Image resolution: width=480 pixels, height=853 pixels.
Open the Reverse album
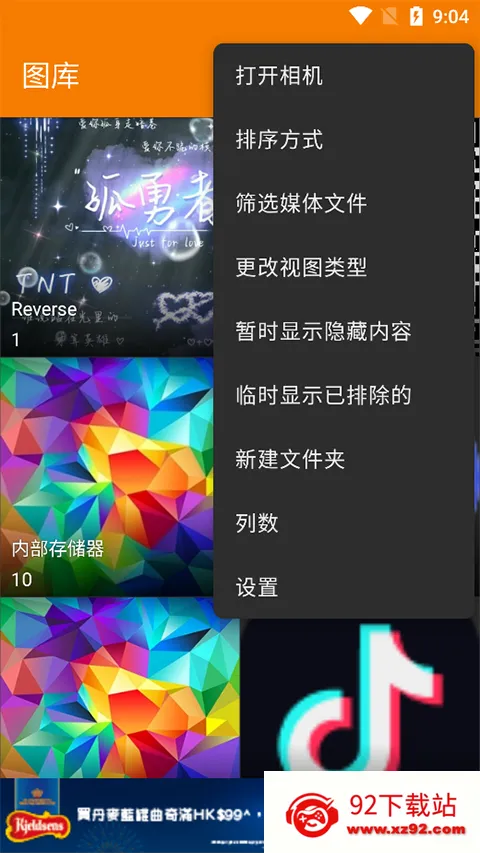[107, 237]
